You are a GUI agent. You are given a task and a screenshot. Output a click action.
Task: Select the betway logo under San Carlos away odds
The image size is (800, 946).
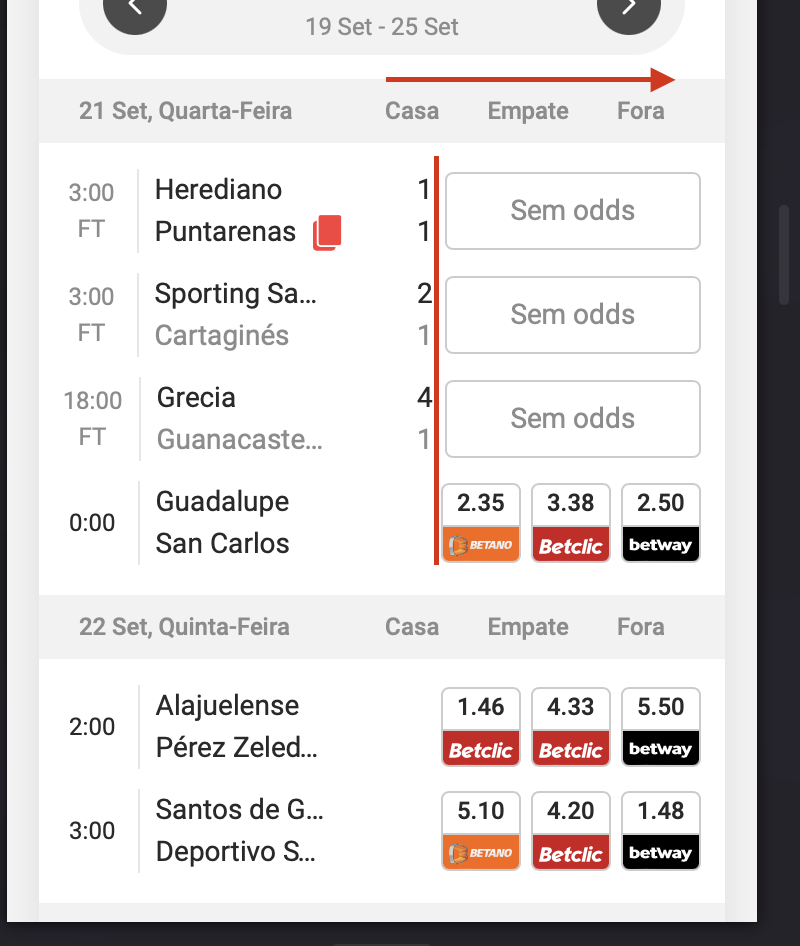click(x=660, y=544)
